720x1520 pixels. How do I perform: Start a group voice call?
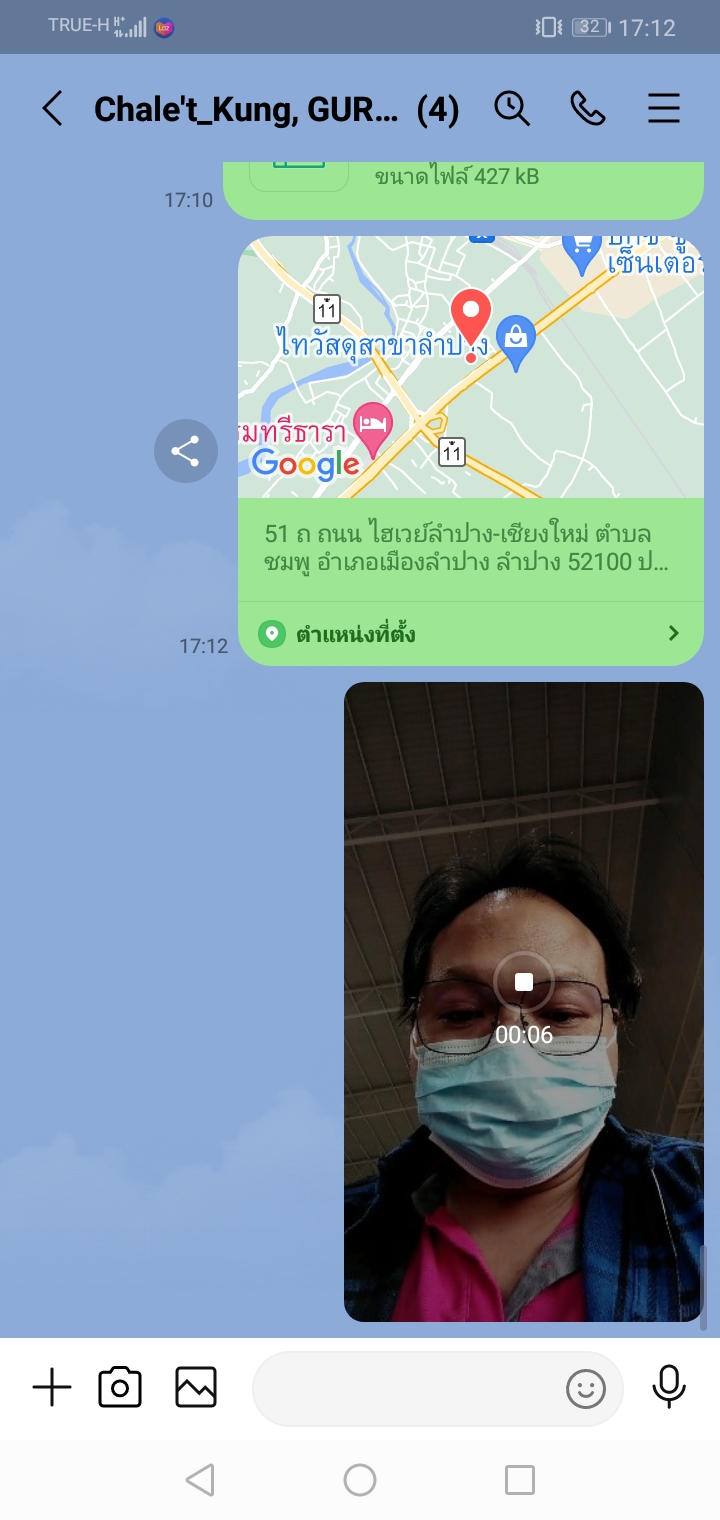click(588, 108)
